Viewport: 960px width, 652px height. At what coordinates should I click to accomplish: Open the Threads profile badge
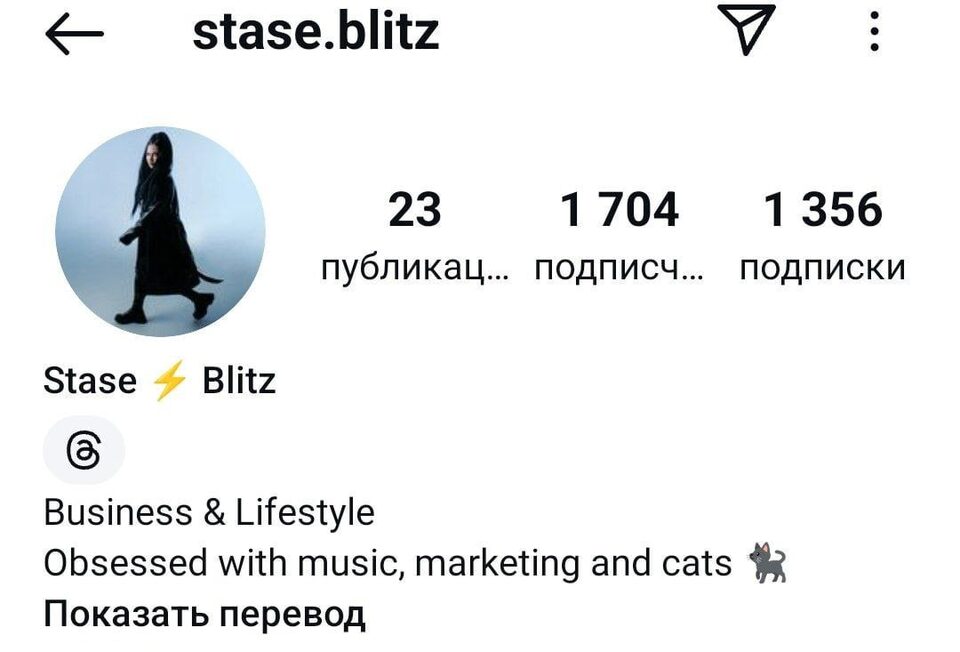coord(84,452)
